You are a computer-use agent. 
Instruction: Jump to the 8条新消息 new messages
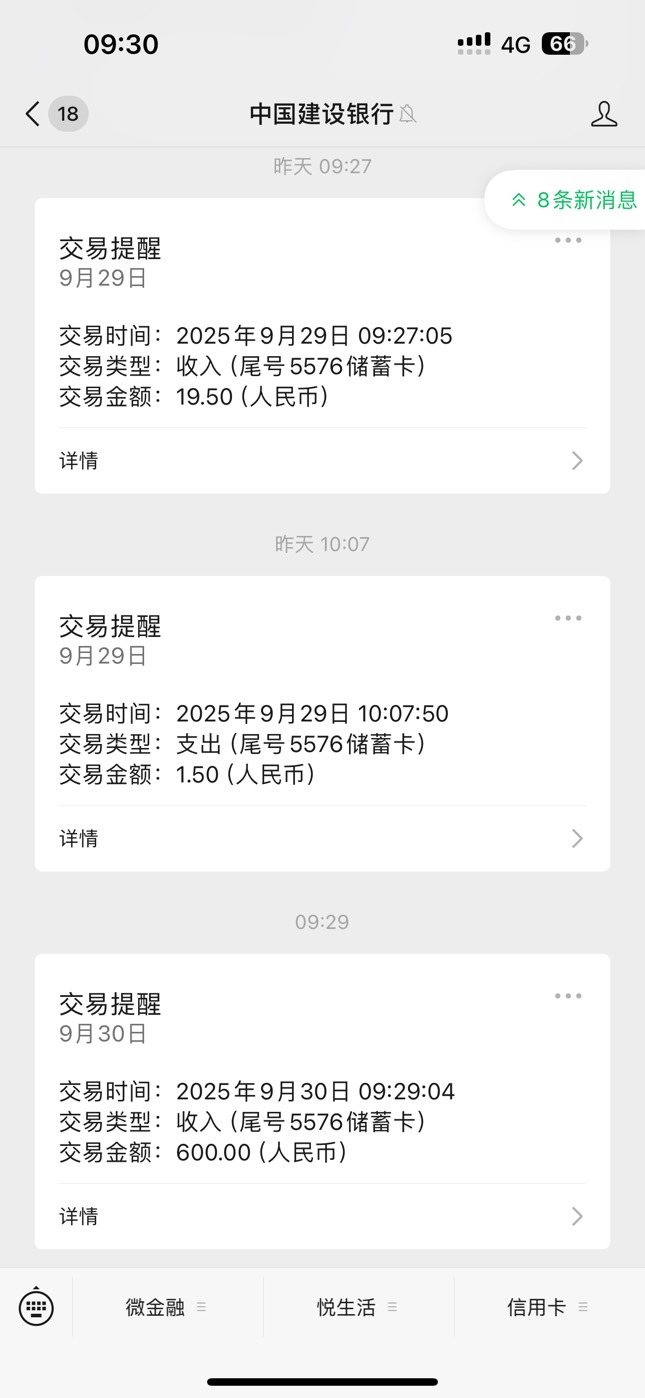(x=574, y=200)
